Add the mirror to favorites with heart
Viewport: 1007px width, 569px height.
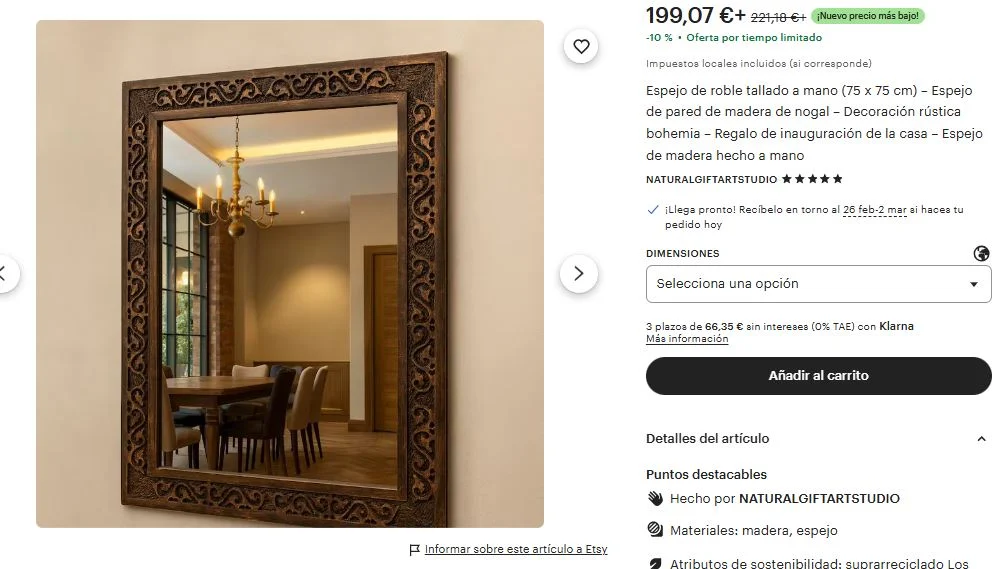pyautogui.click(x=581, y=46)
